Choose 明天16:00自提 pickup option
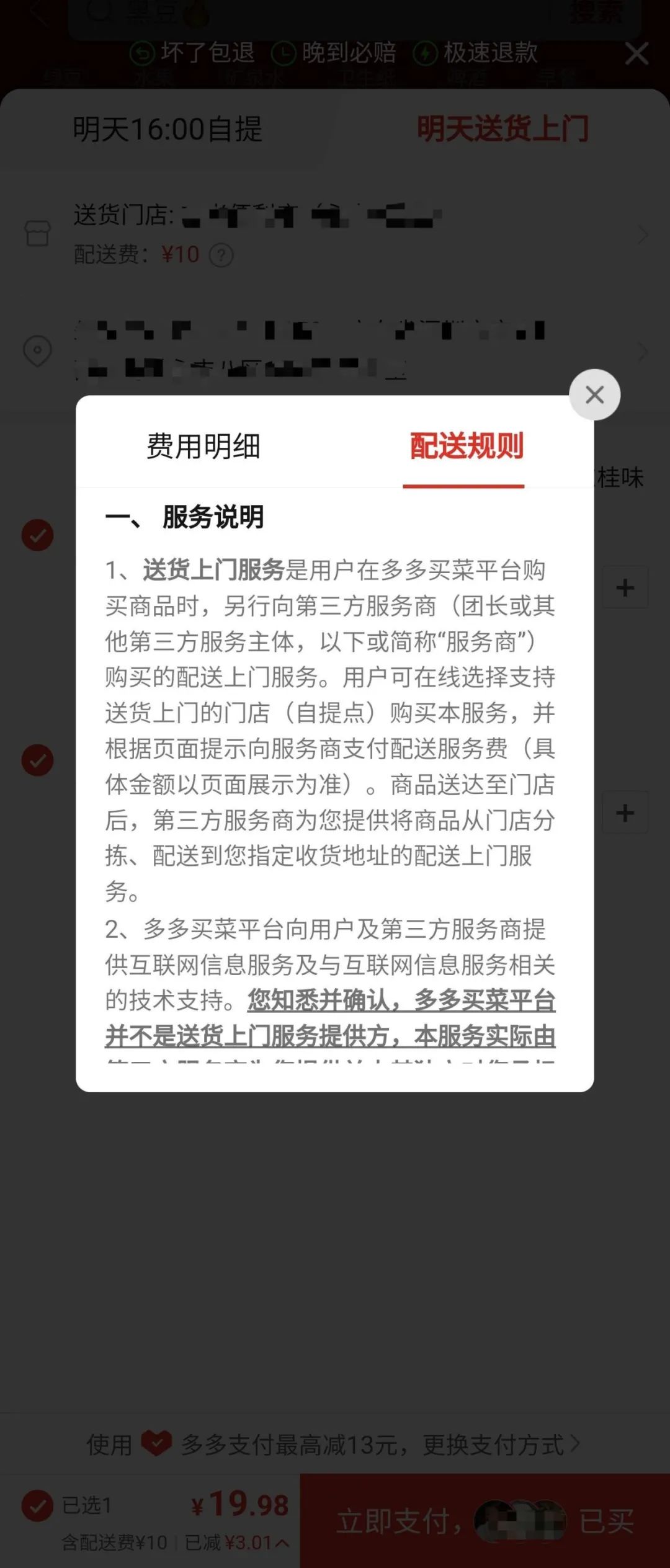 [x=167, y=129]
